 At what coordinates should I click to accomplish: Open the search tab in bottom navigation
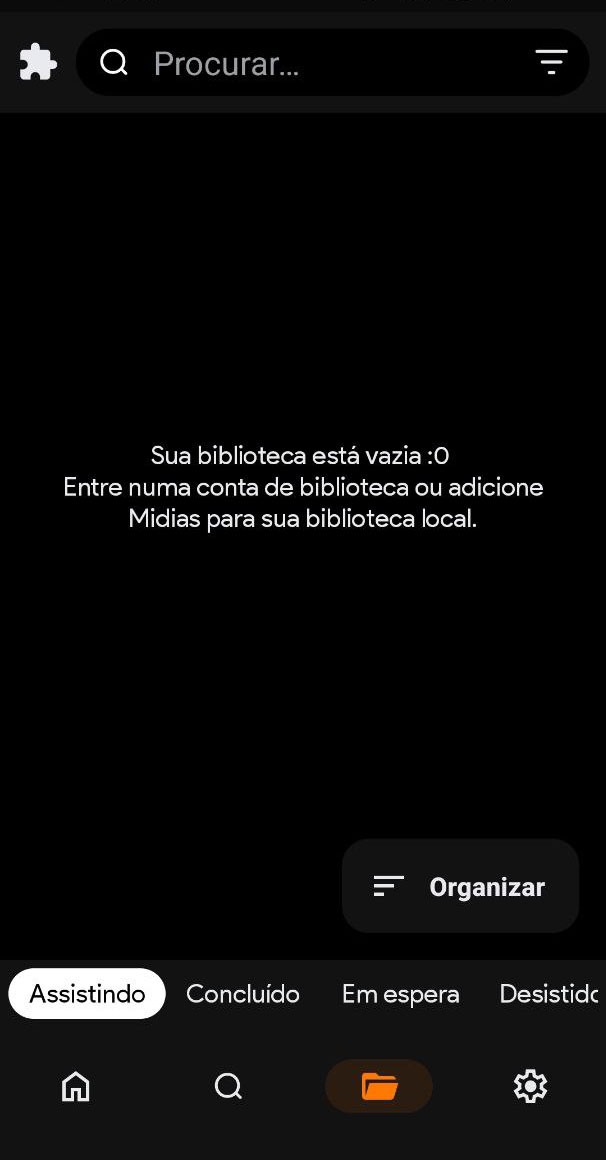pos(228,1086)
